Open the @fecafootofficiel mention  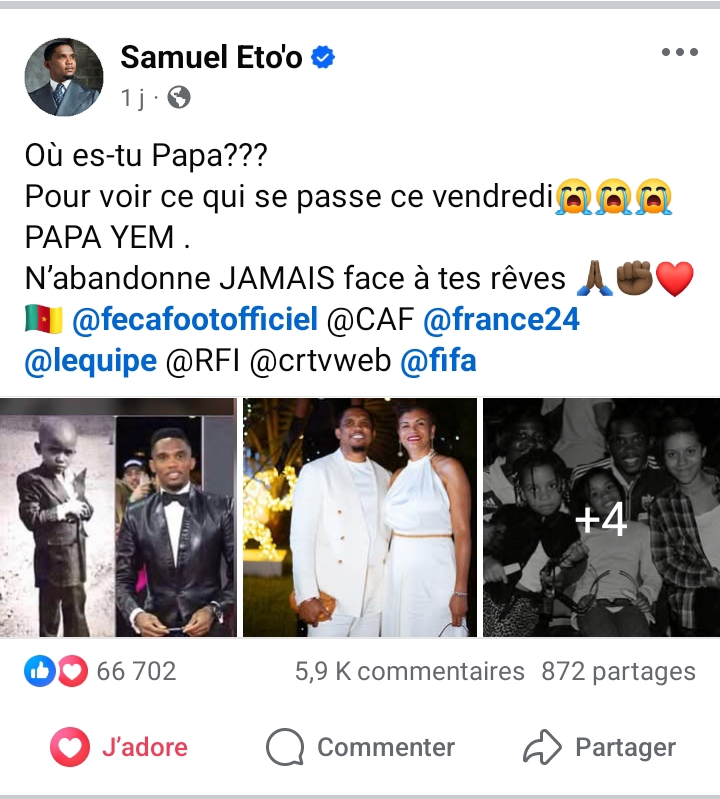pos(195,320)
